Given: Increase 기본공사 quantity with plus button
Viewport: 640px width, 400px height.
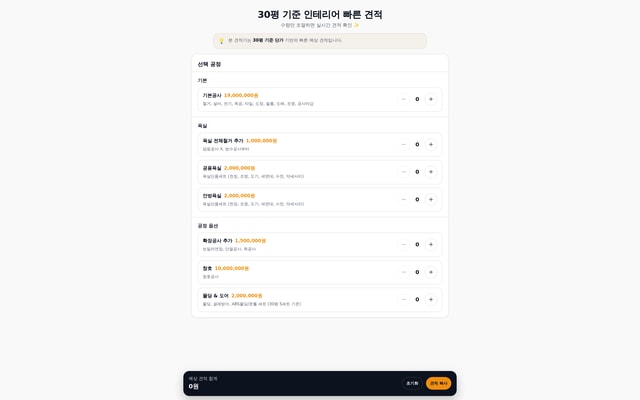Looking at the screenshot, I should click(431, 99).
